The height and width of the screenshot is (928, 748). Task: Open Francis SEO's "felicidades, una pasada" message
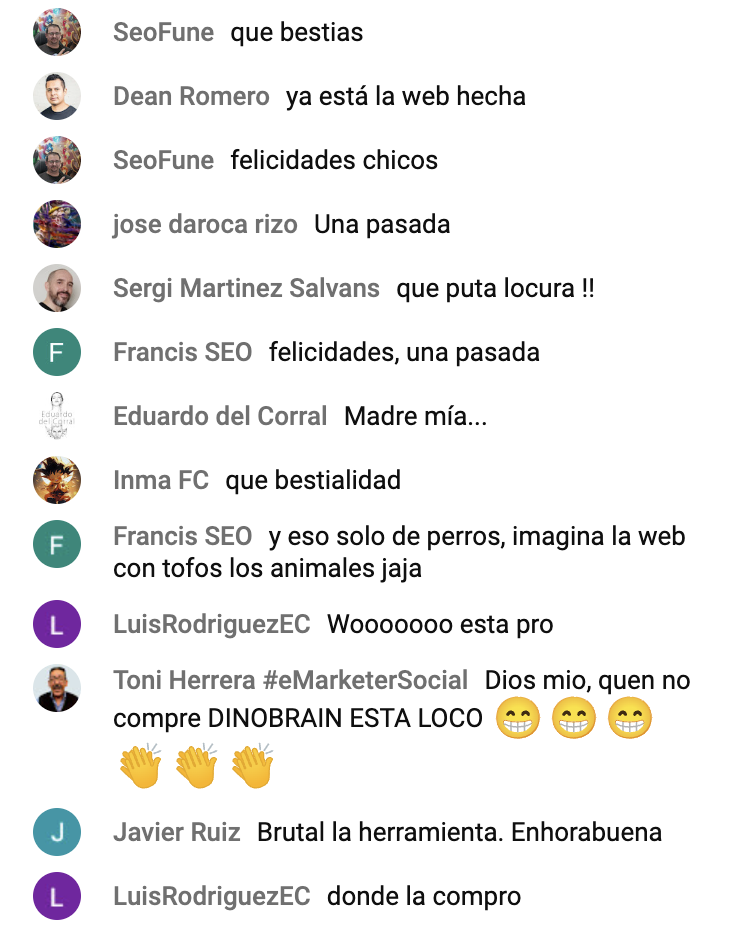click(x=404, y=353)
